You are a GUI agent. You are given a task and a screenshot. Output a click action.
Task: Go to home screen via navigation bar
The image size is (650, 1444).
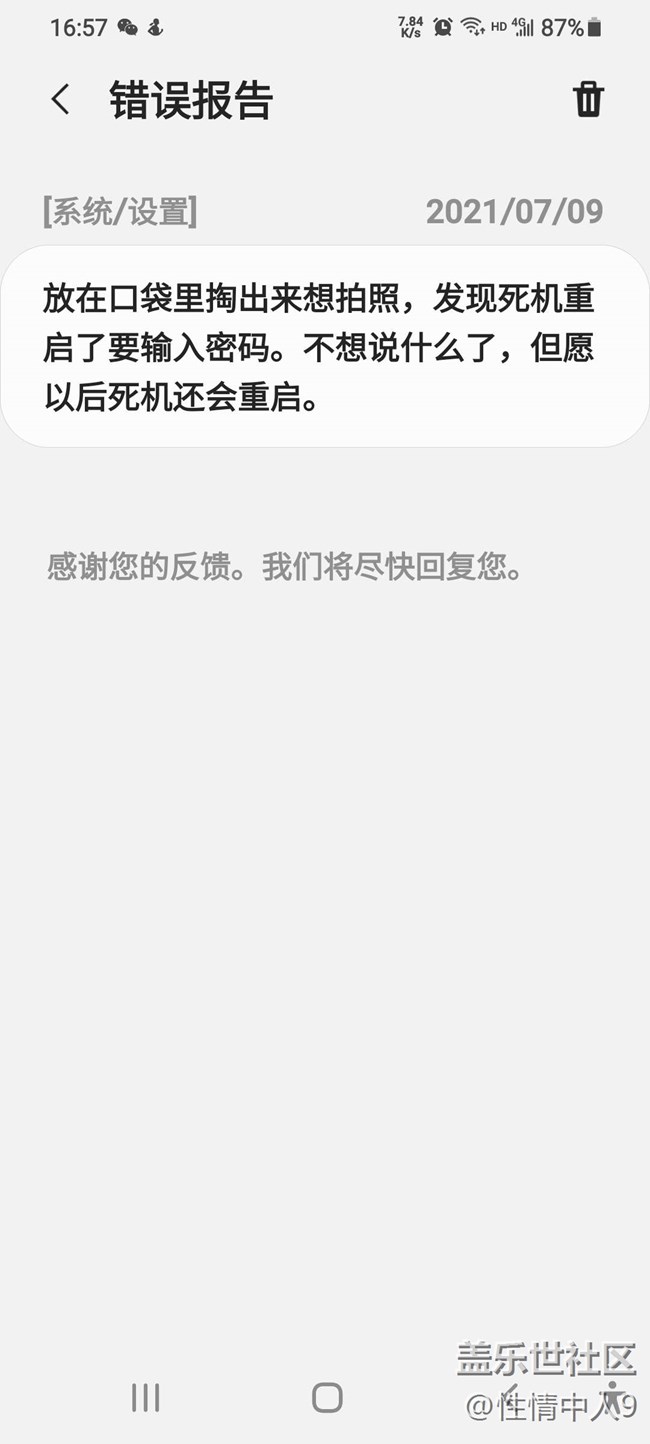pyautogui.click(x=327, y=1397)
